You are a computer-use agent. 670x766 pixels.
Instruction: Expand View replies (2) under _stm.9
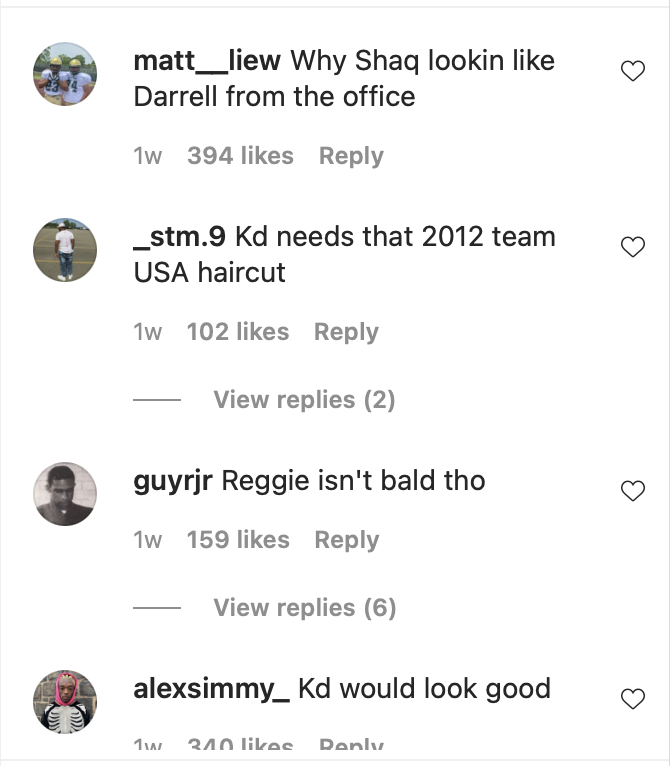(304, 400)
